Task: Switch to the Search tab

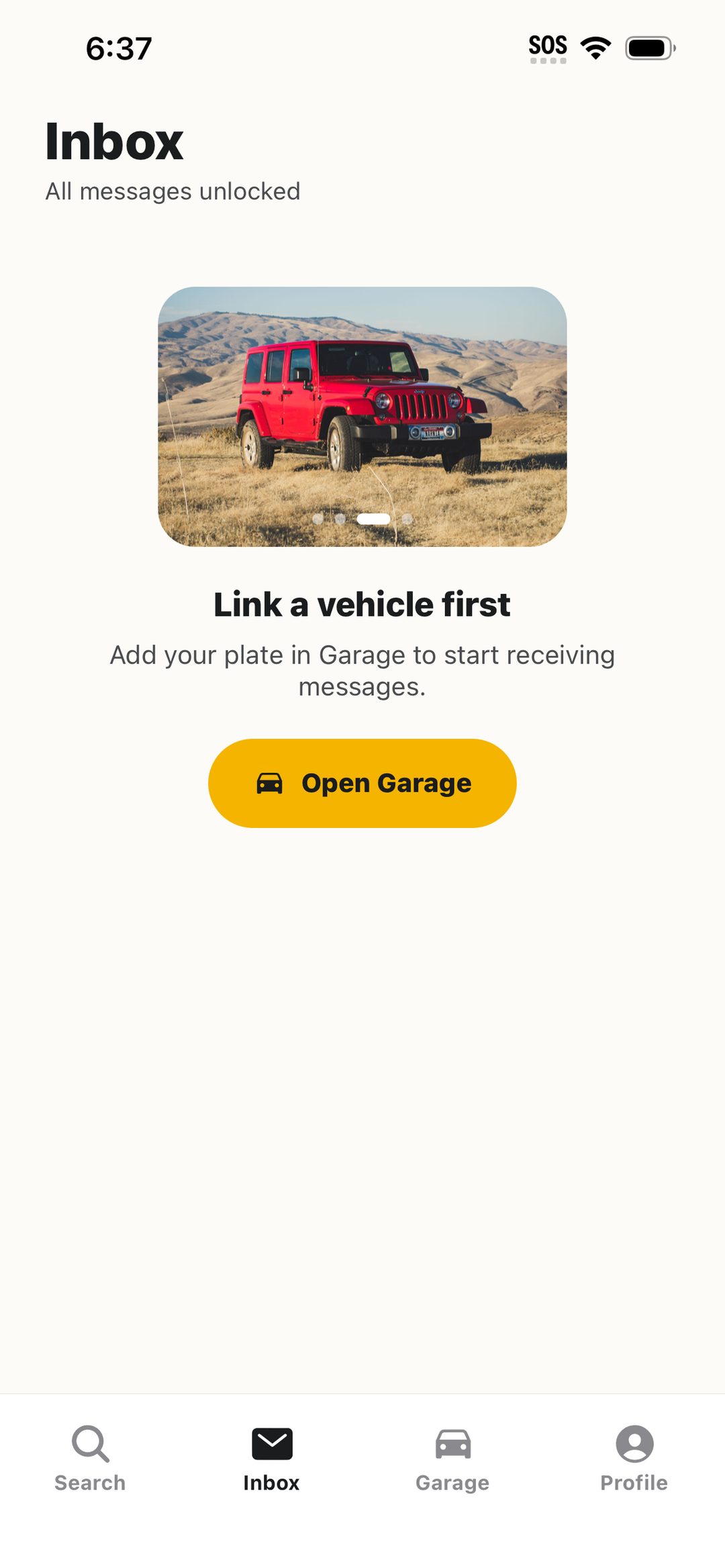Action: [x=90, y=1459]
